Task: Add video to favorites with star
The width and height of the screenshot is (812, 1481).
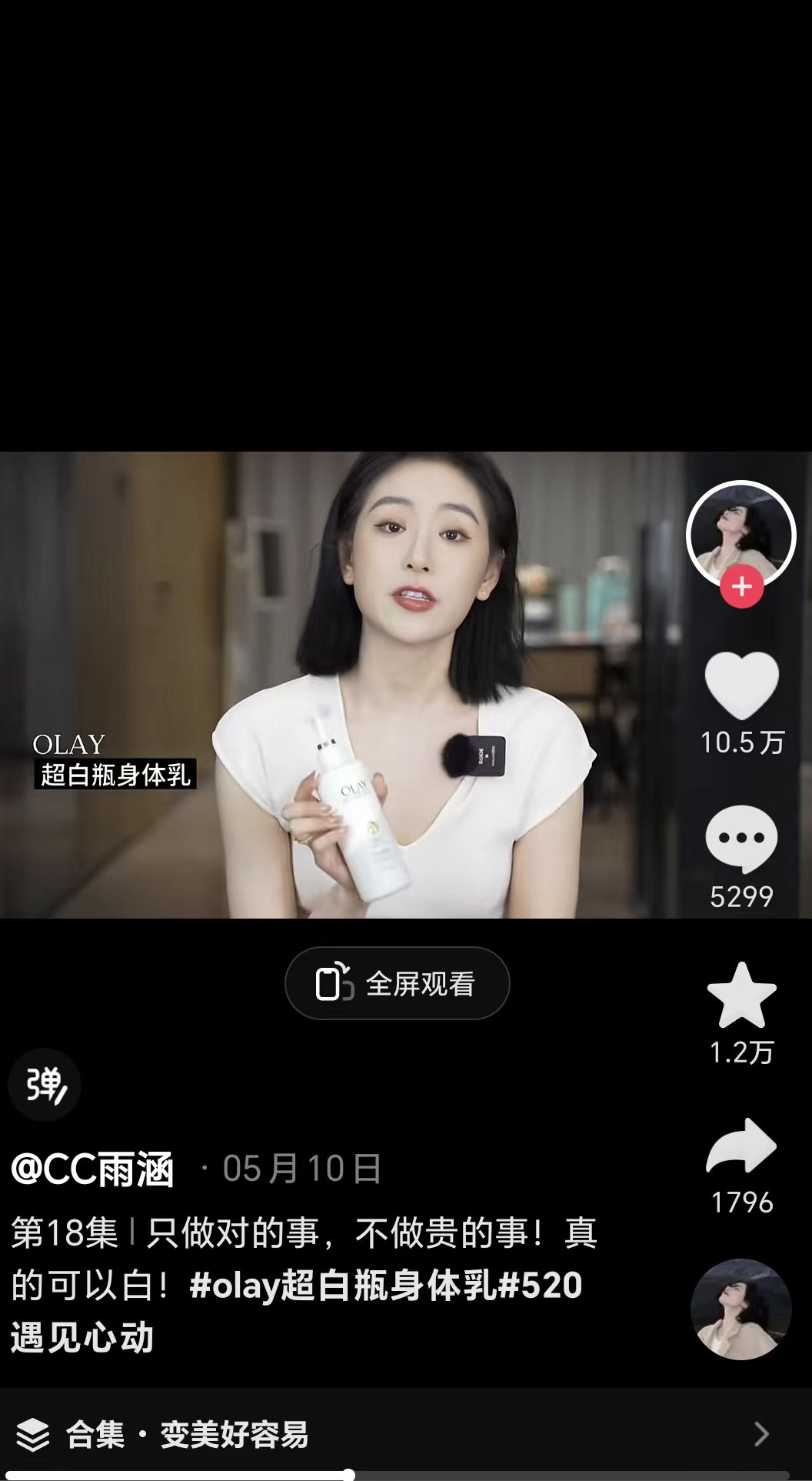Action: (741, 996)
